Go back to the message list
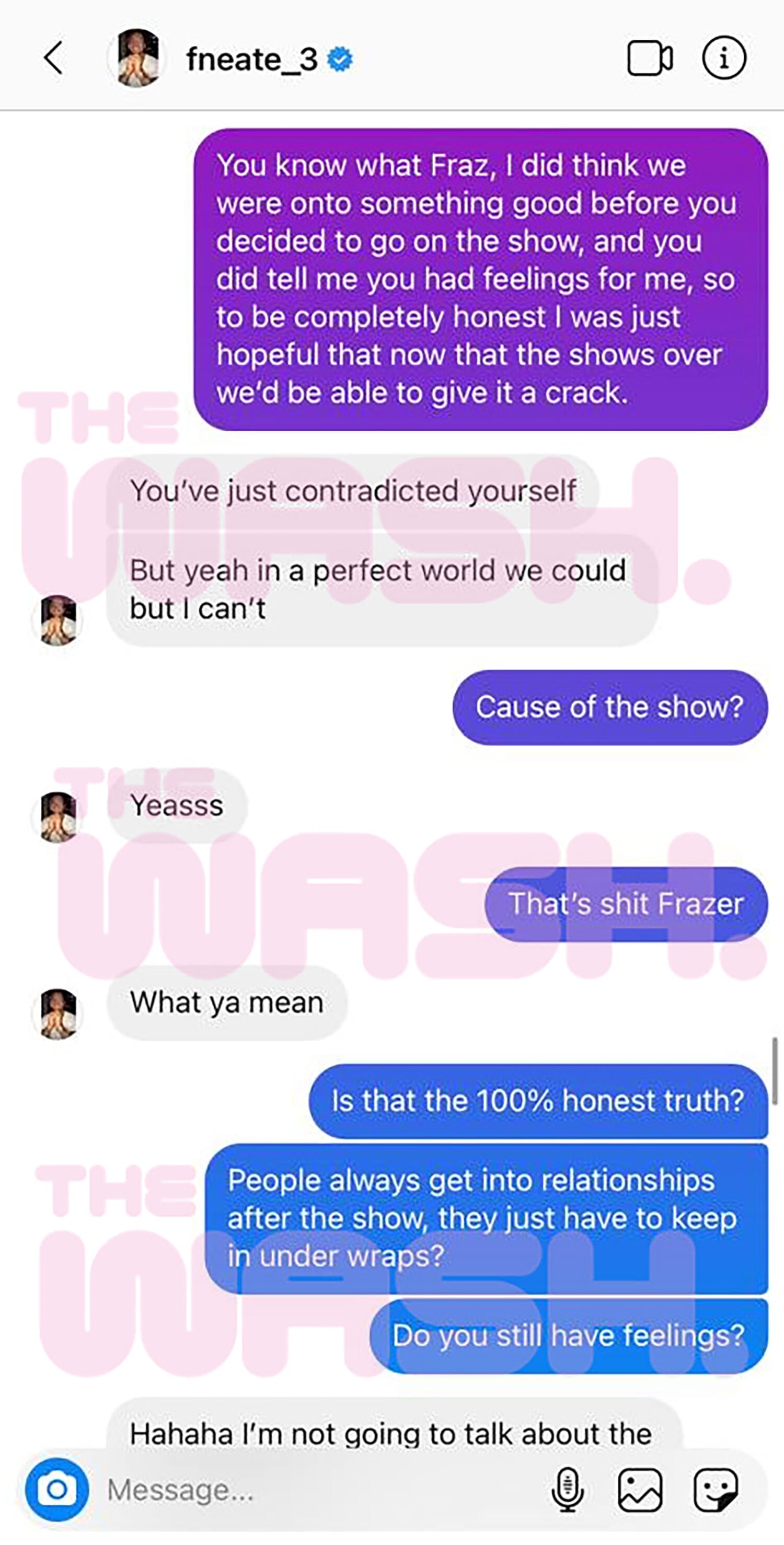The image size is (784, 1545). [54, 58]
